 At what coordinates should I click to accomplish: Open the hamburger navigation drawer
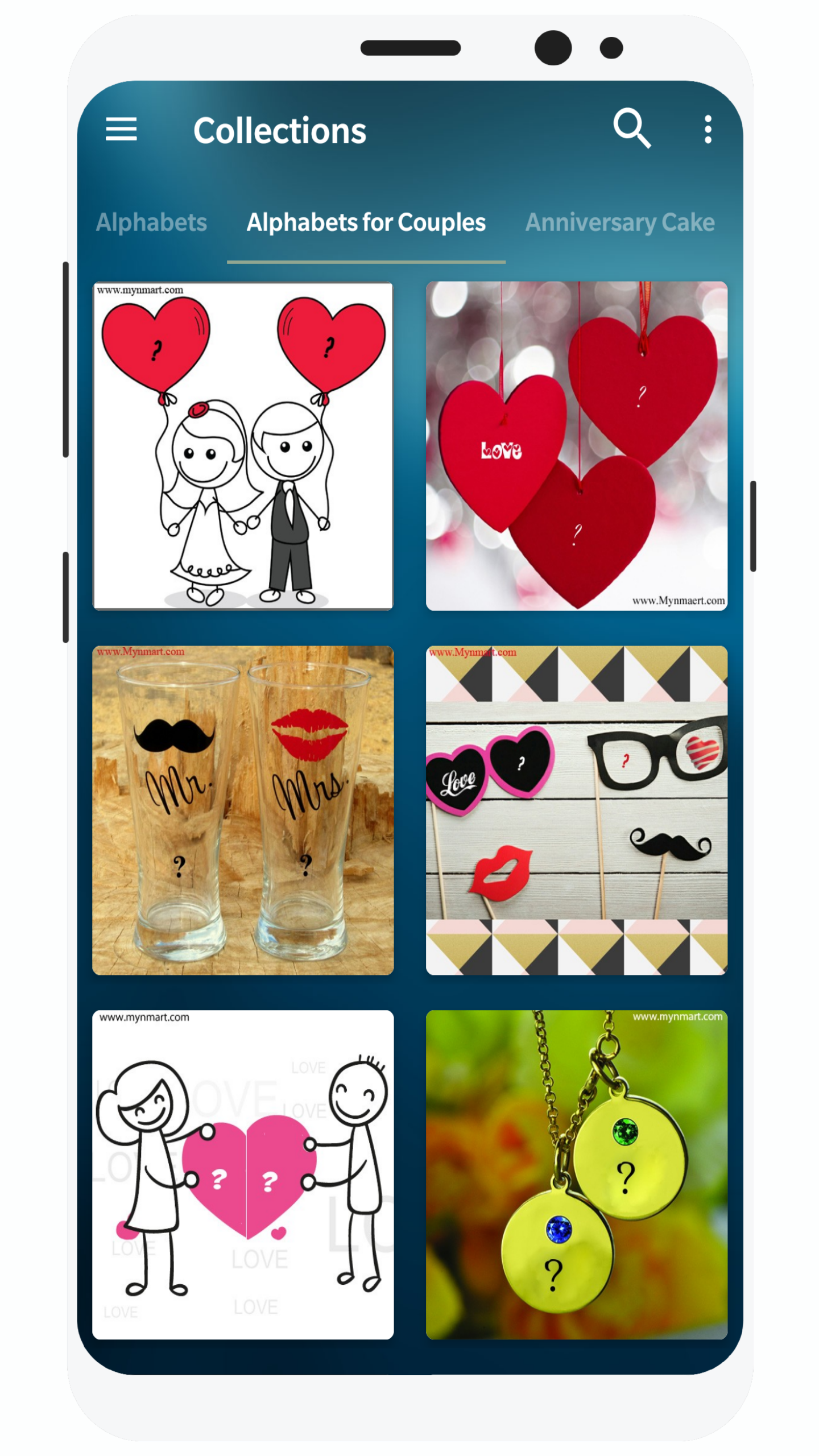pyautogui.click(x=121, y=130)
